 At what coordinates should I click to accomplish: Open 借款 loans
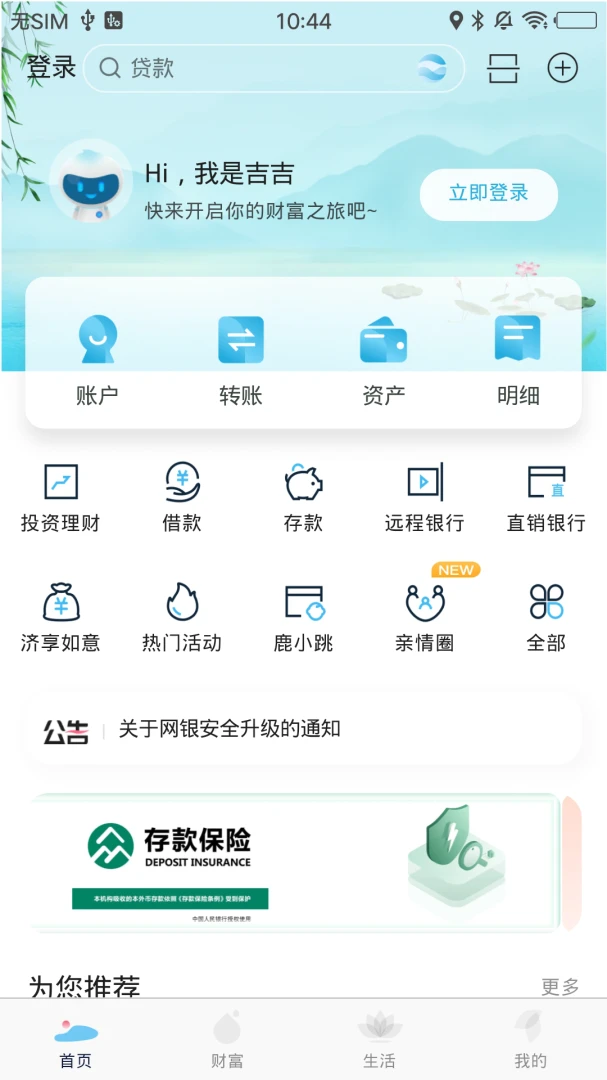point(182,498)
